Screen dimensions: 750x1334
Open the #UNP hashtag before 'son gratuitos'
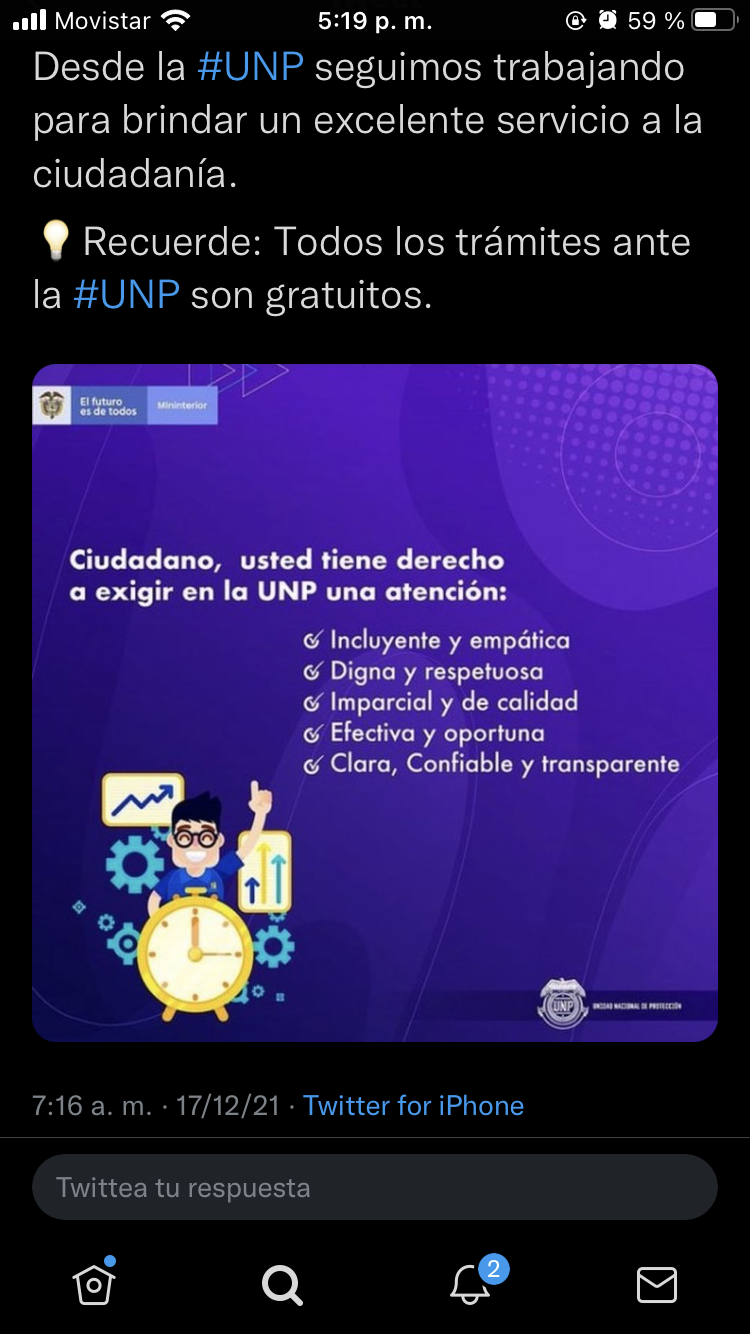(x=127, y=294)
